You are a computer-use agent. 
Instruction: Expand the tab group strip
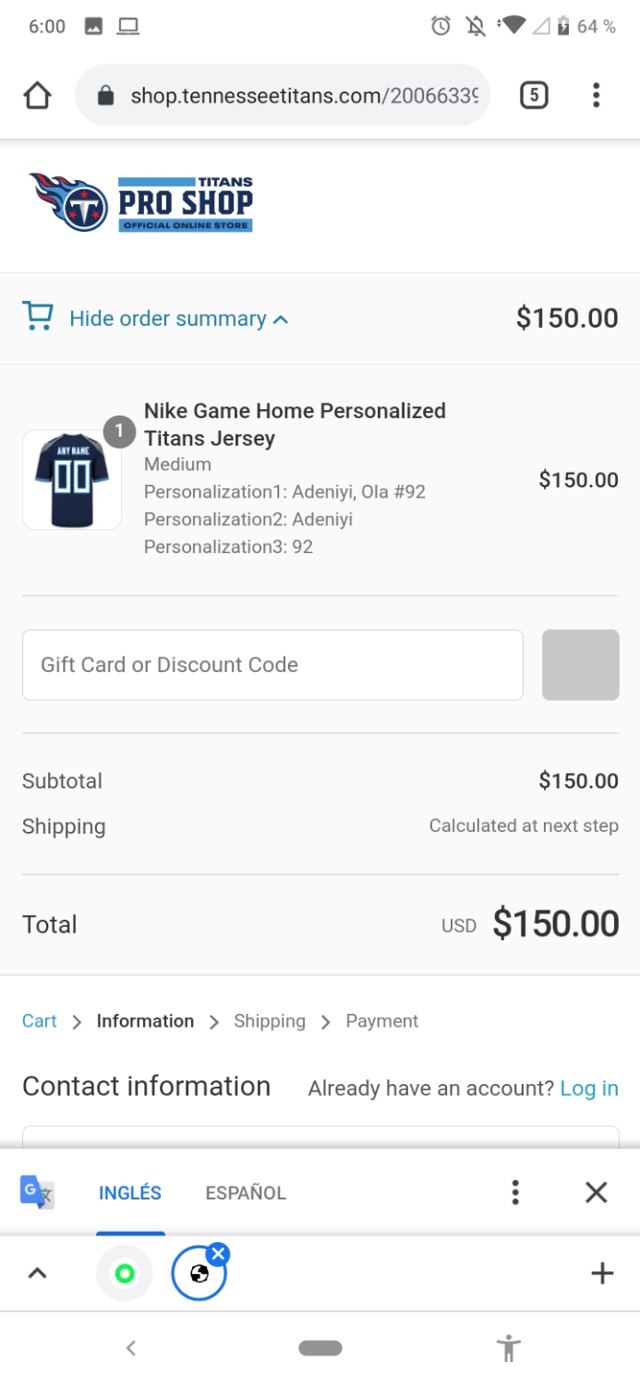point(37,1273)
